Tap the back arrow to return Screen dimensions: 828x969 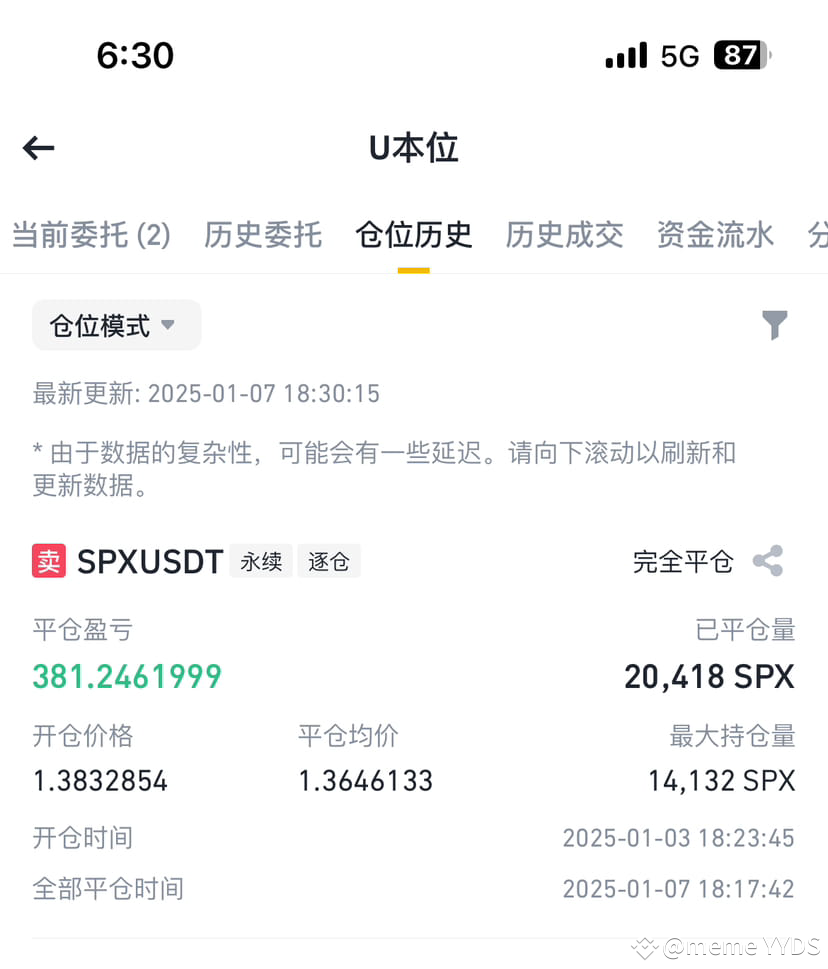click(37, 148)
